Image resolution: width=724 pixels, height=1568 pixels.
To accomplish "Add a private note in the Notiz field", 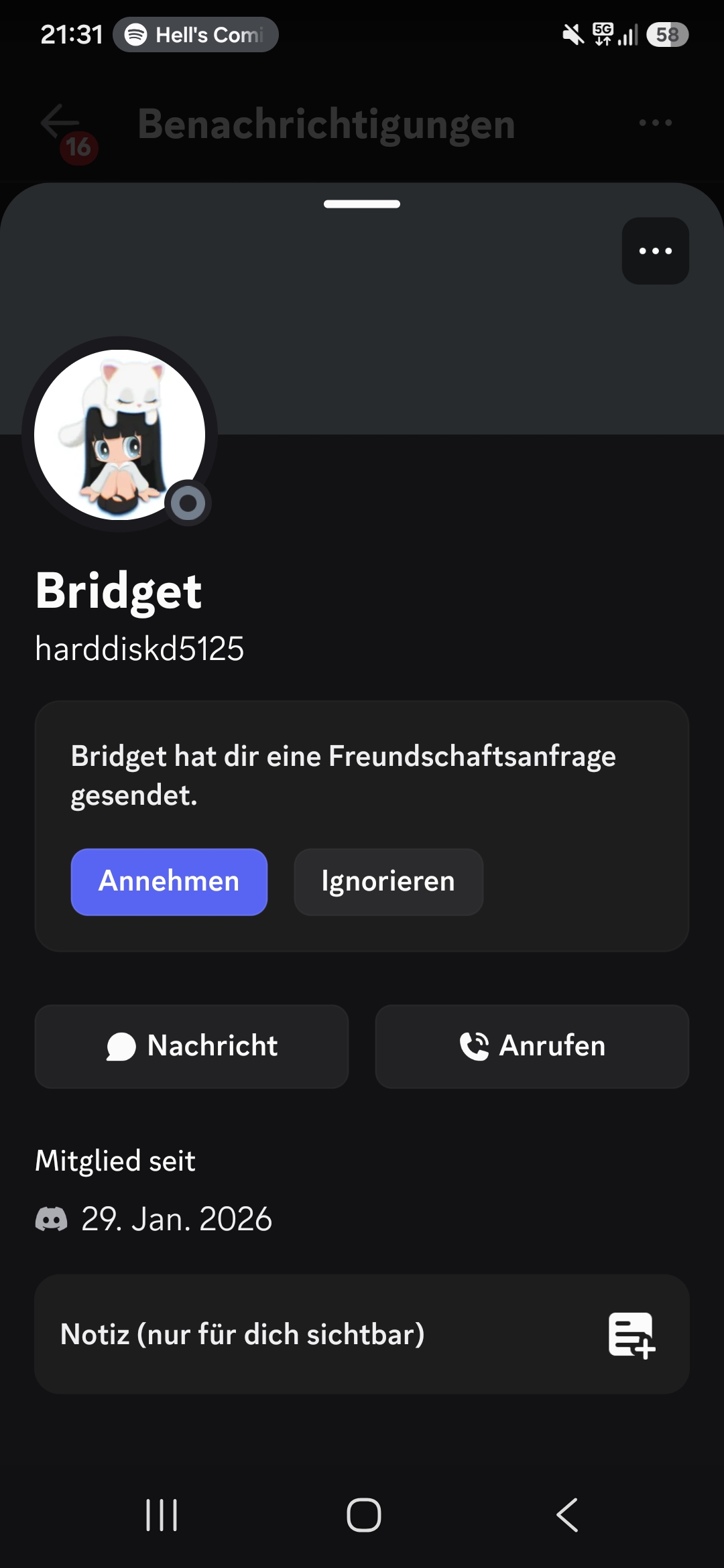I will coord(362,1334).
